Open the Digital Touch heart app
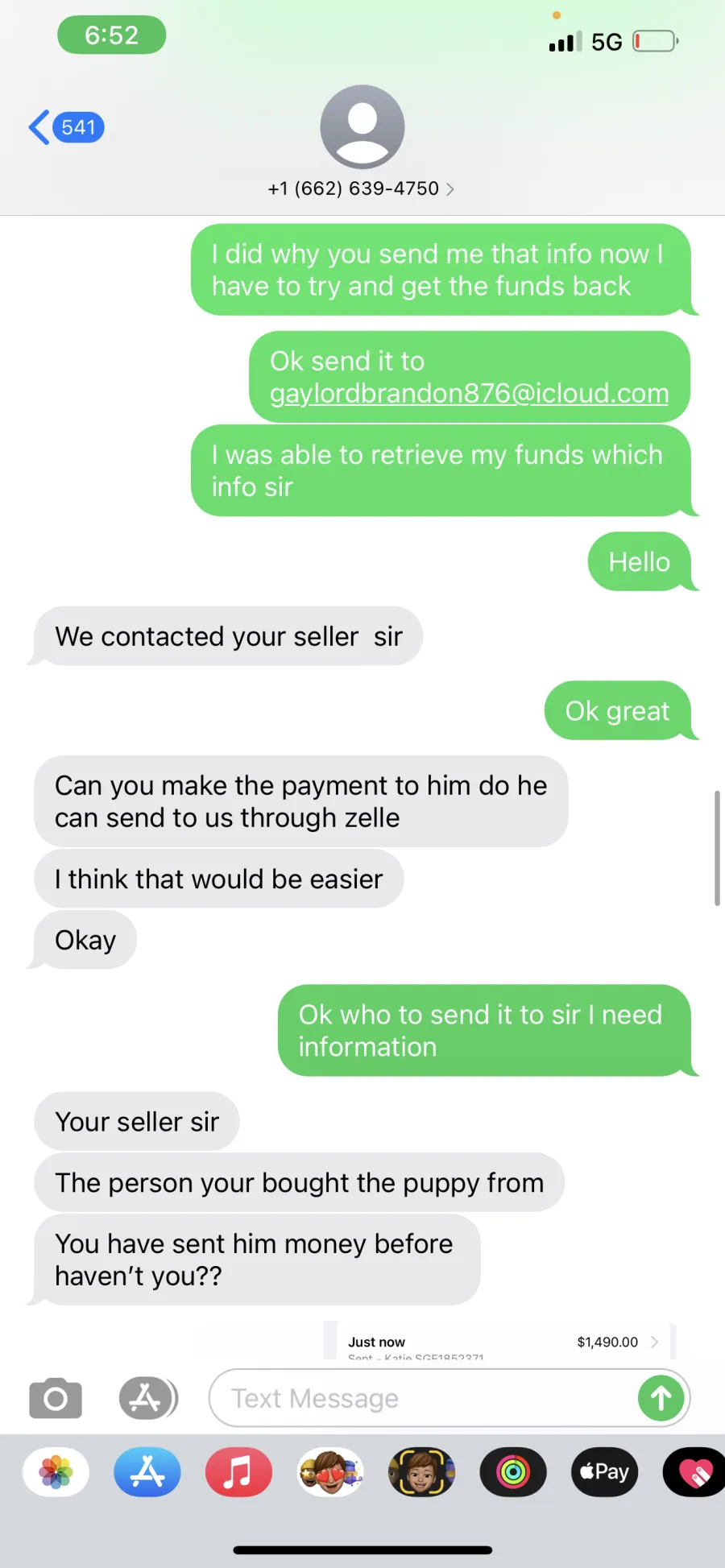725x1568 pixels. tap(694, 1472)
